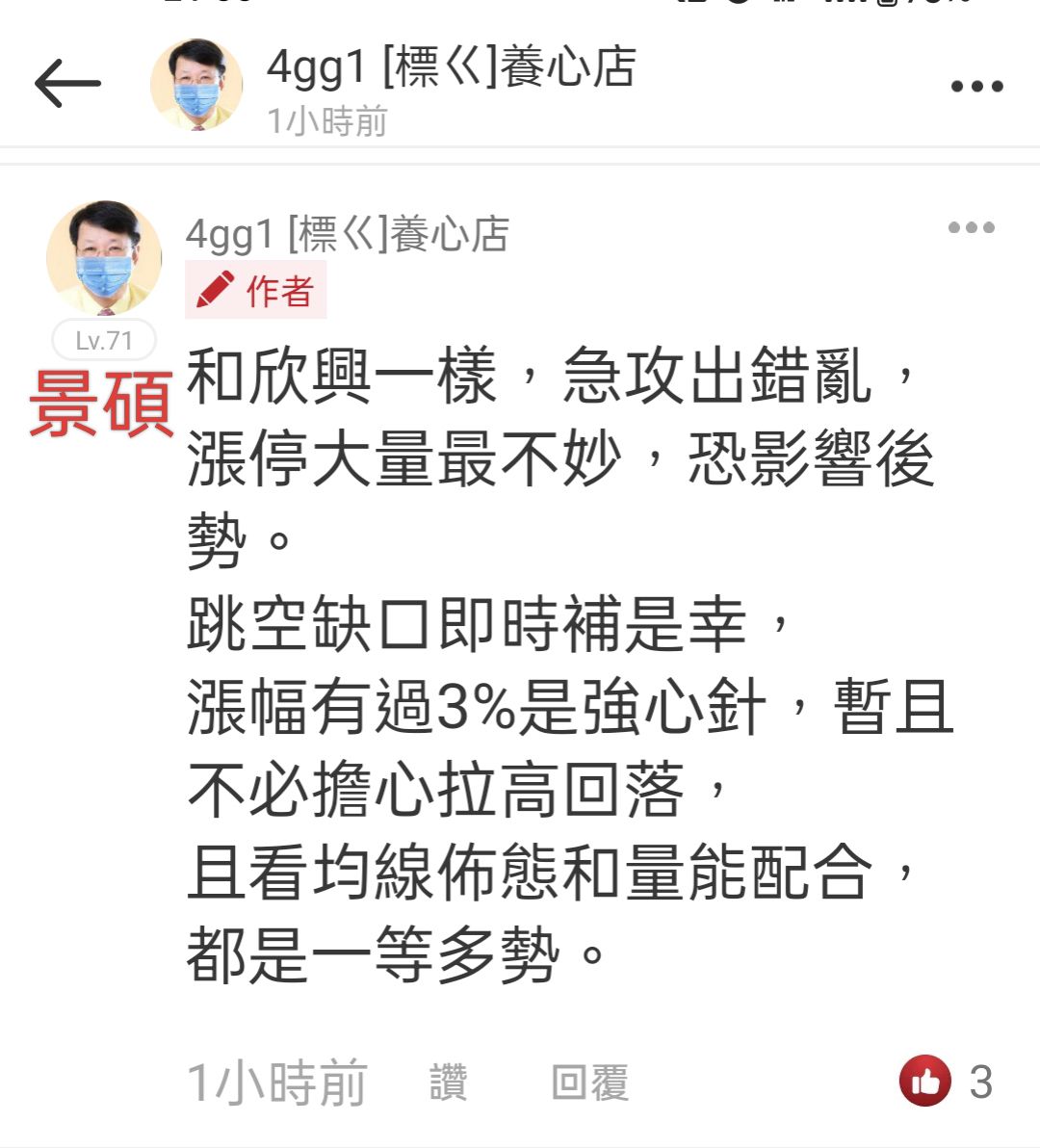Reply to the comment with 回覆
1040x1148 pixels.
pyautogui.click(x=589, y=1083)
